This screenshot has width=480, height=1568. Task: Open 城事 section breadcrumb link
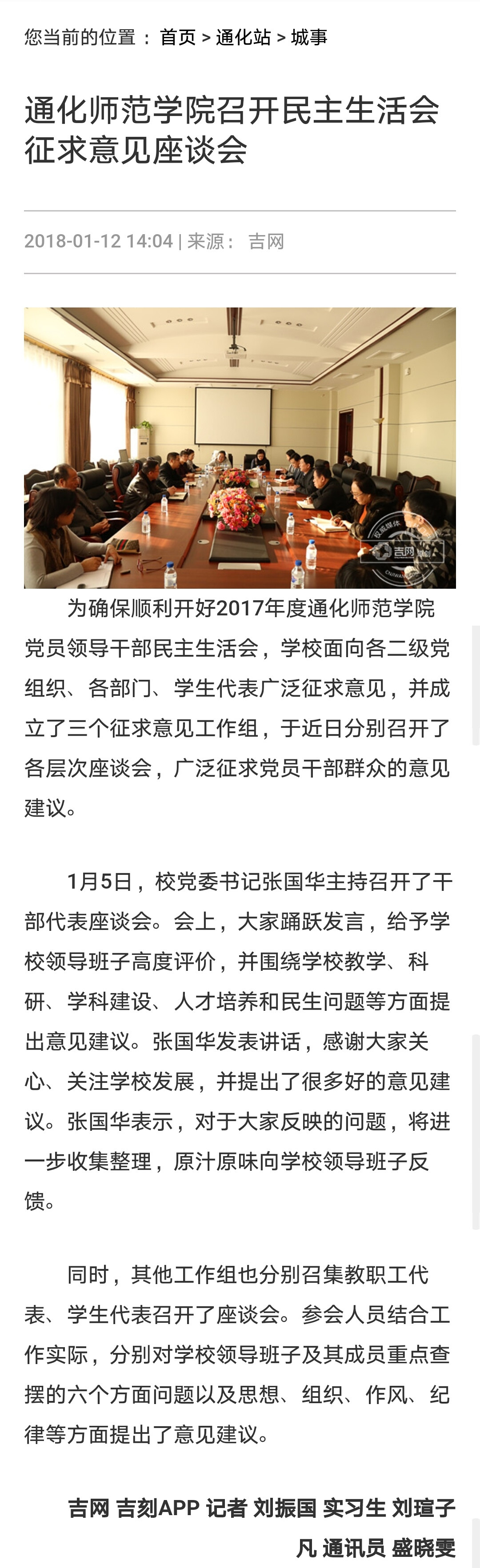point(309,37)
